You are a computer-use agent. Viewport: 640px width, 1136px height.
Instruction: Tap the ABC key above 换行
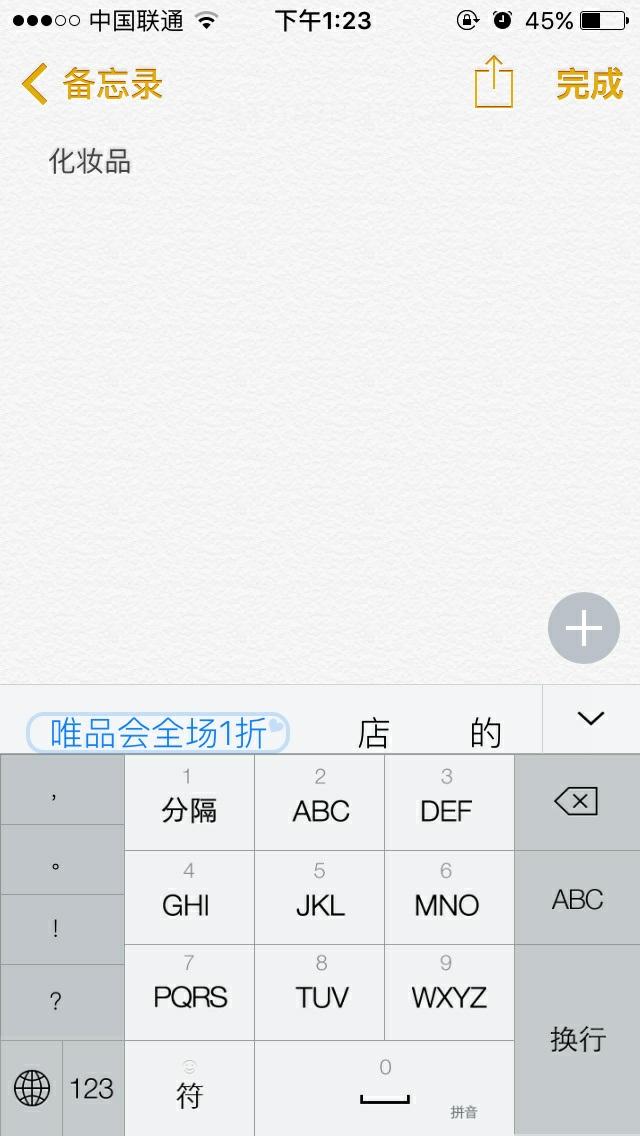(577, 899)
